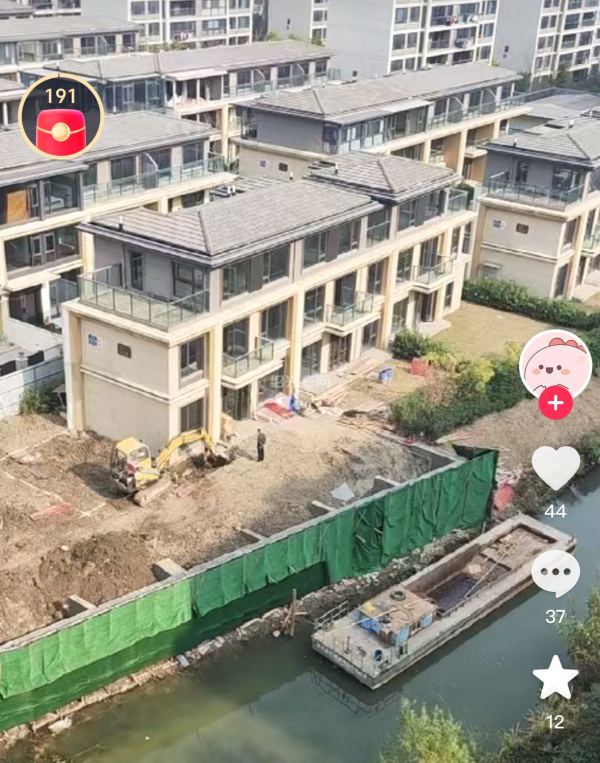600x763 pixels.
Task: Add this video to favorites with the star
Action: [x=555, y=678]
